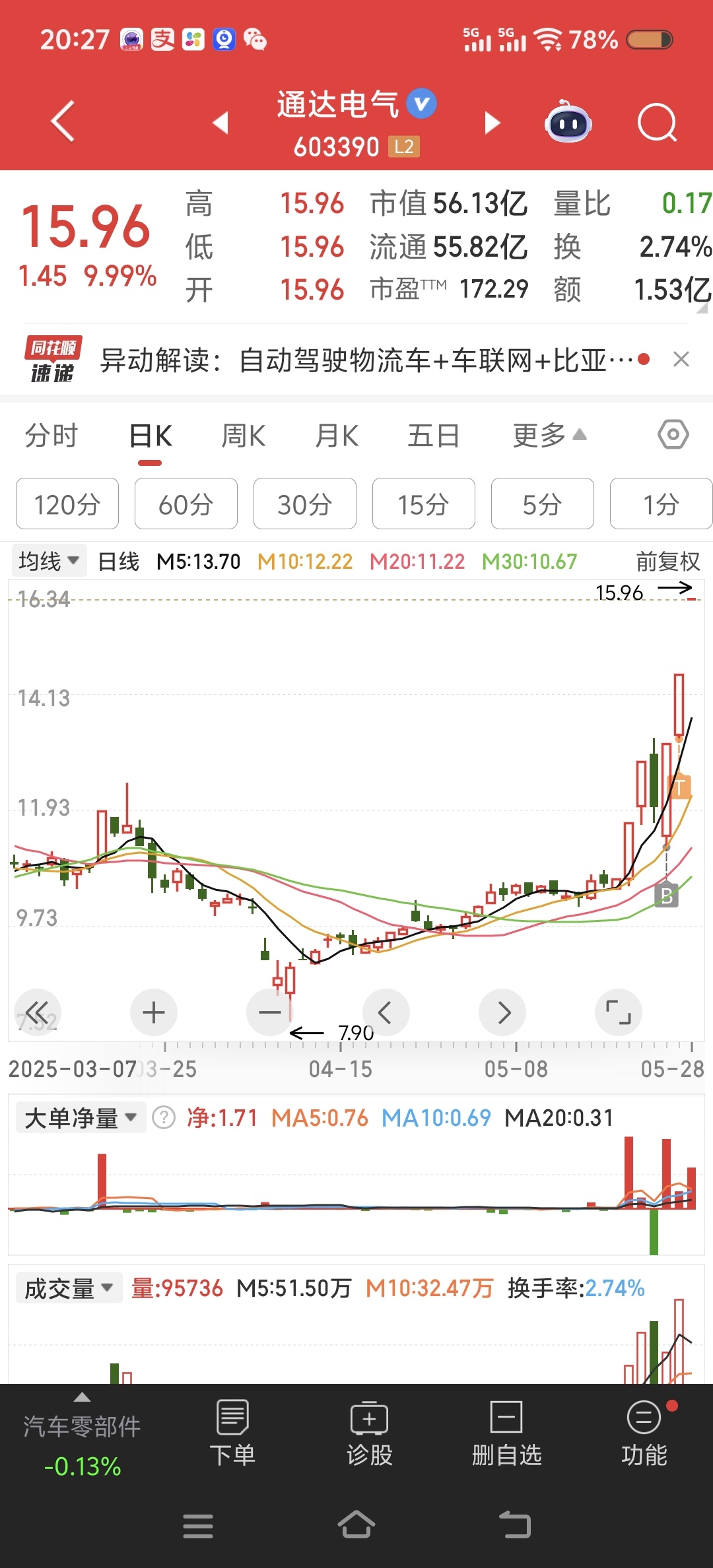Dismiss the 异动解读 news banner
This screenshot has width=713, height=1568.
[x=681, y=360]
